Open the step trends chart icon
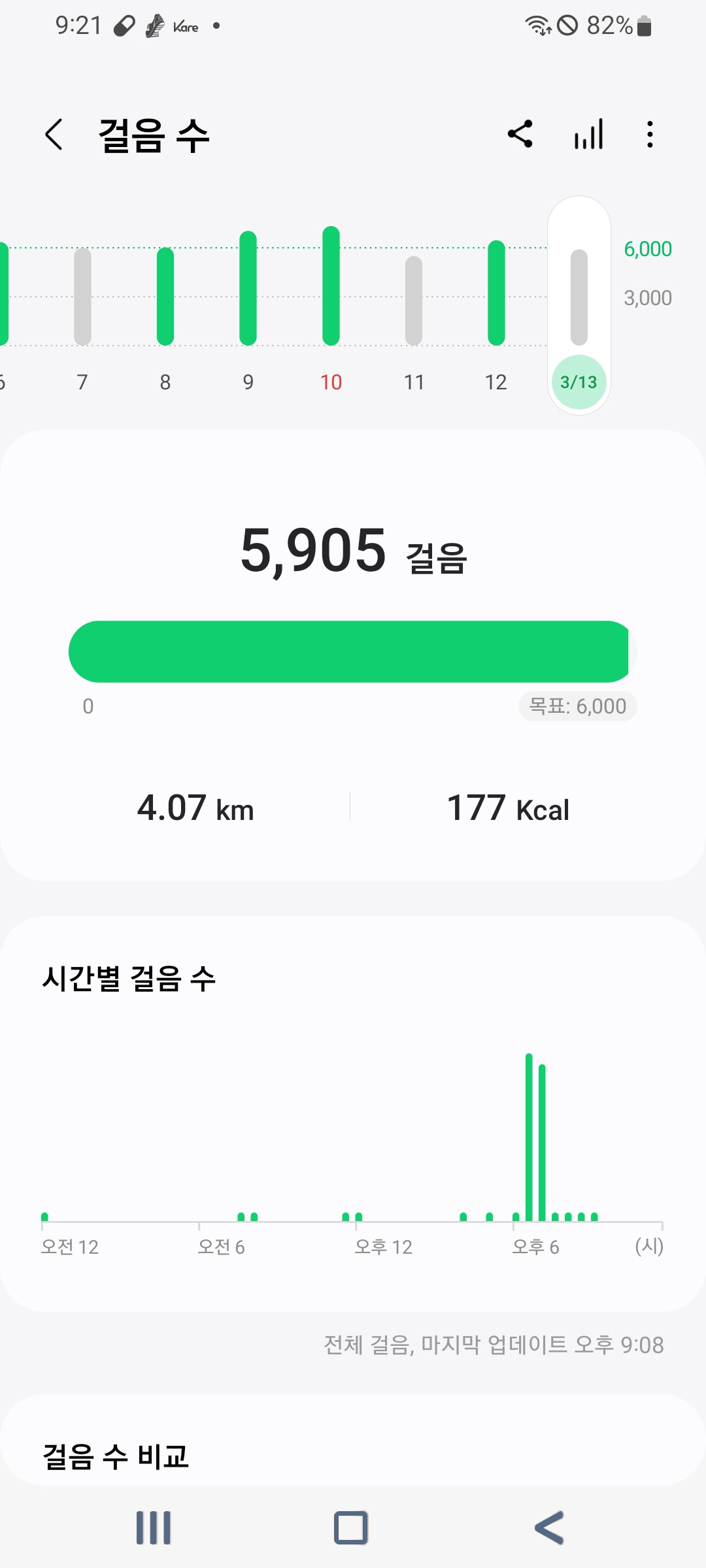The height and width of the screenshot is (1568, 706). coord(588,135)
